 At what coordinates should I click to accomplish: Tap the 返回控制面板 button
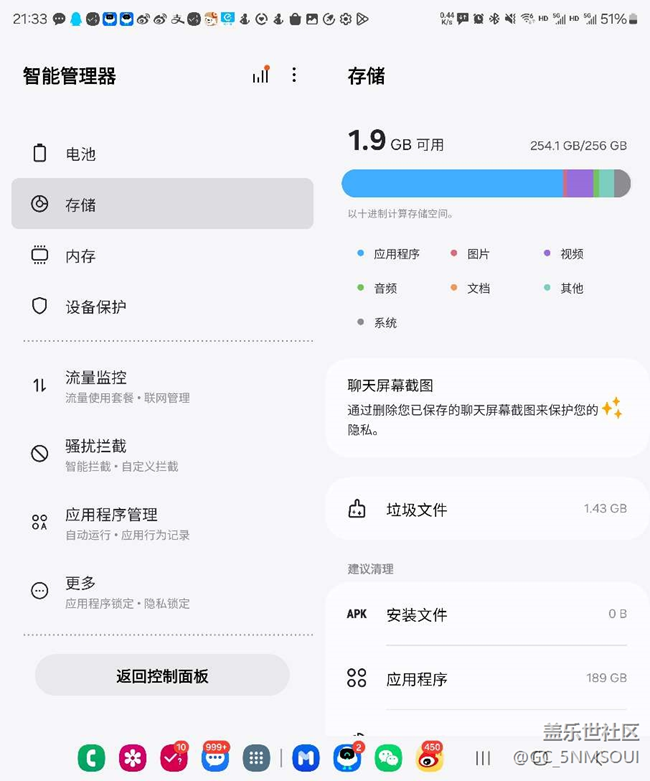[x=162, y=675]
